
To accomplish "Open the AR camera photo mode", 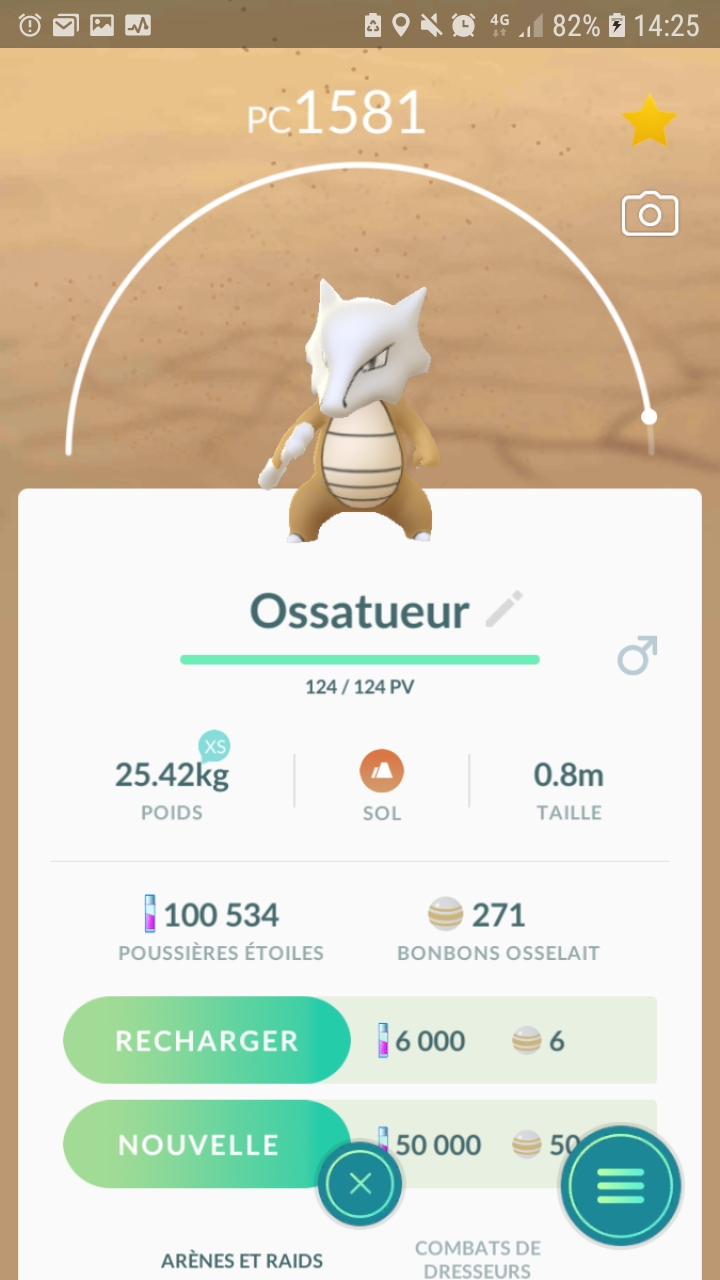I will (x=650, y=215).
